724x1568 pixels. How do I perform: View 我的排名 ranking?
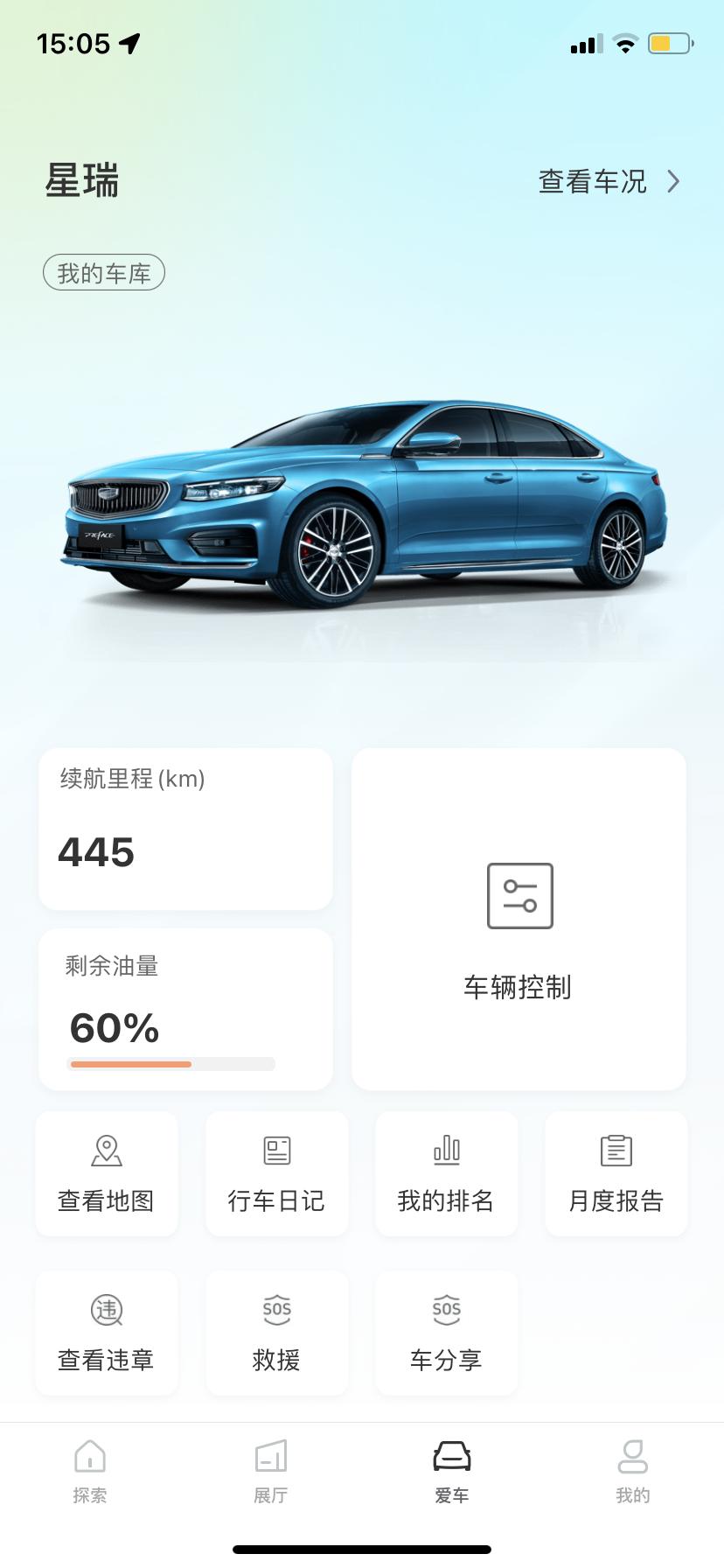(x=446, y=1173)
